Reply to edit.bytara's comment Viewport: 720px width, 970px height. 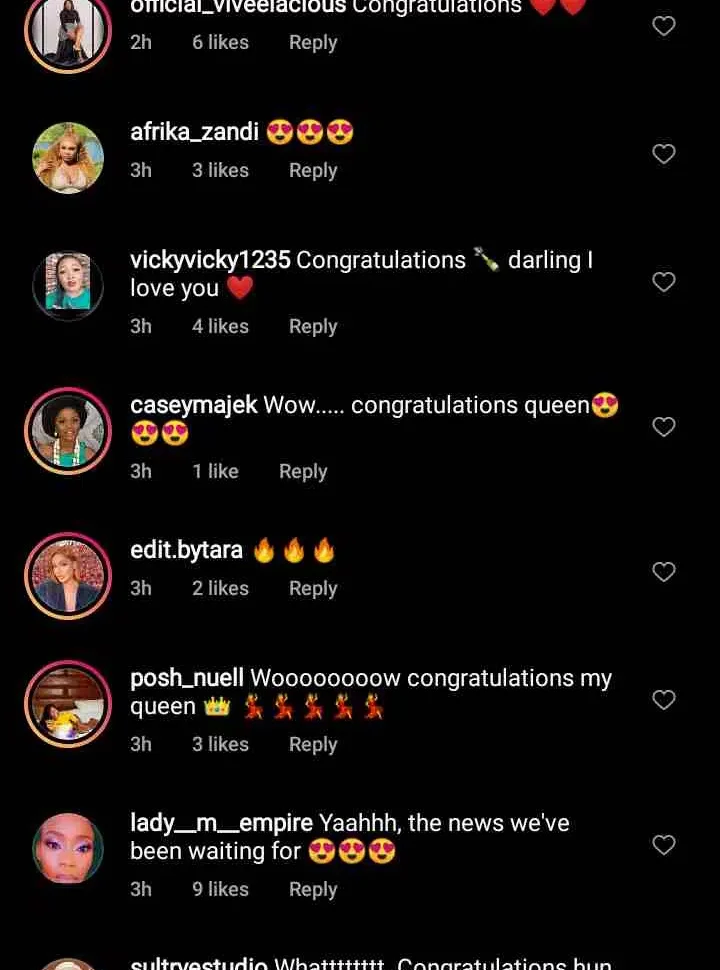pyautogui.click(x=313, y=589)
